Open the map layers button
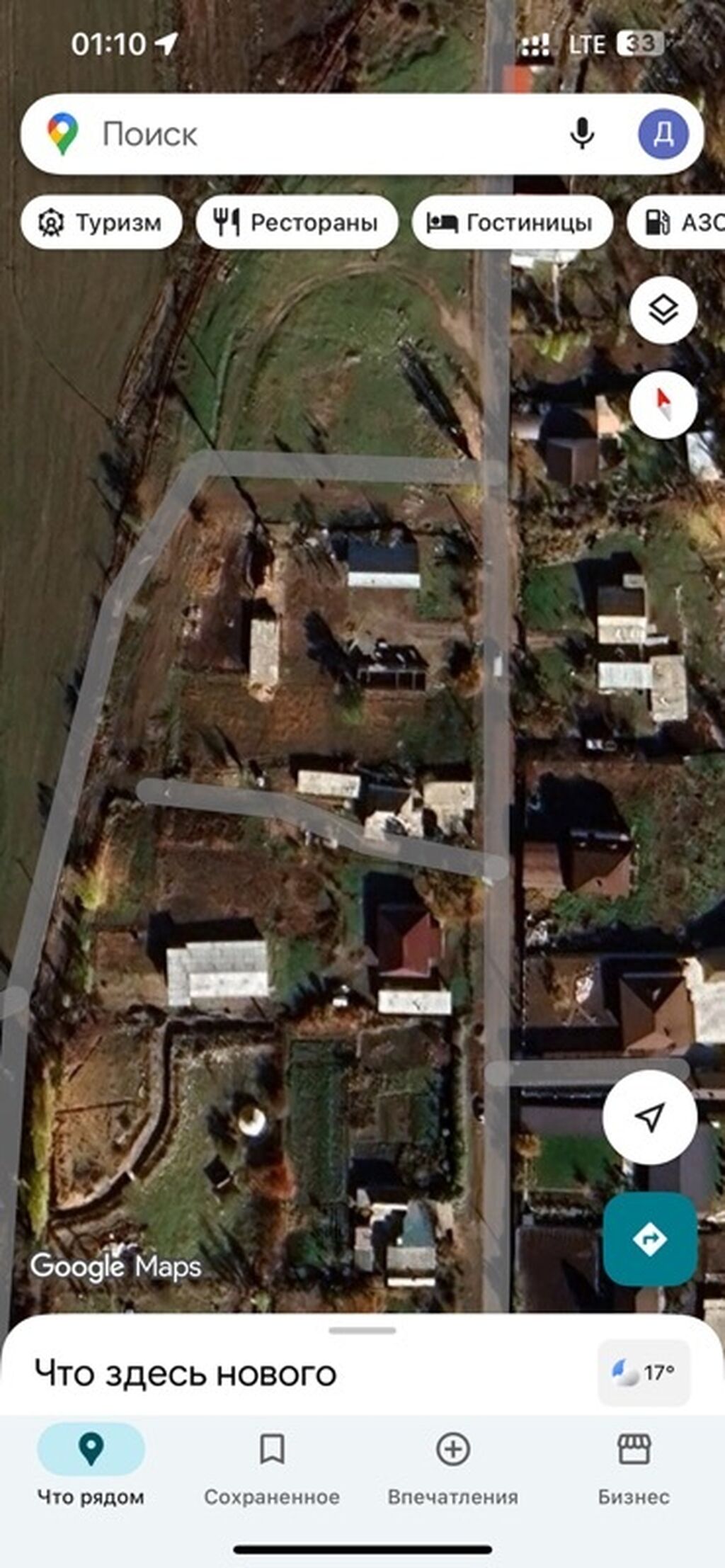 click(663, 310)
